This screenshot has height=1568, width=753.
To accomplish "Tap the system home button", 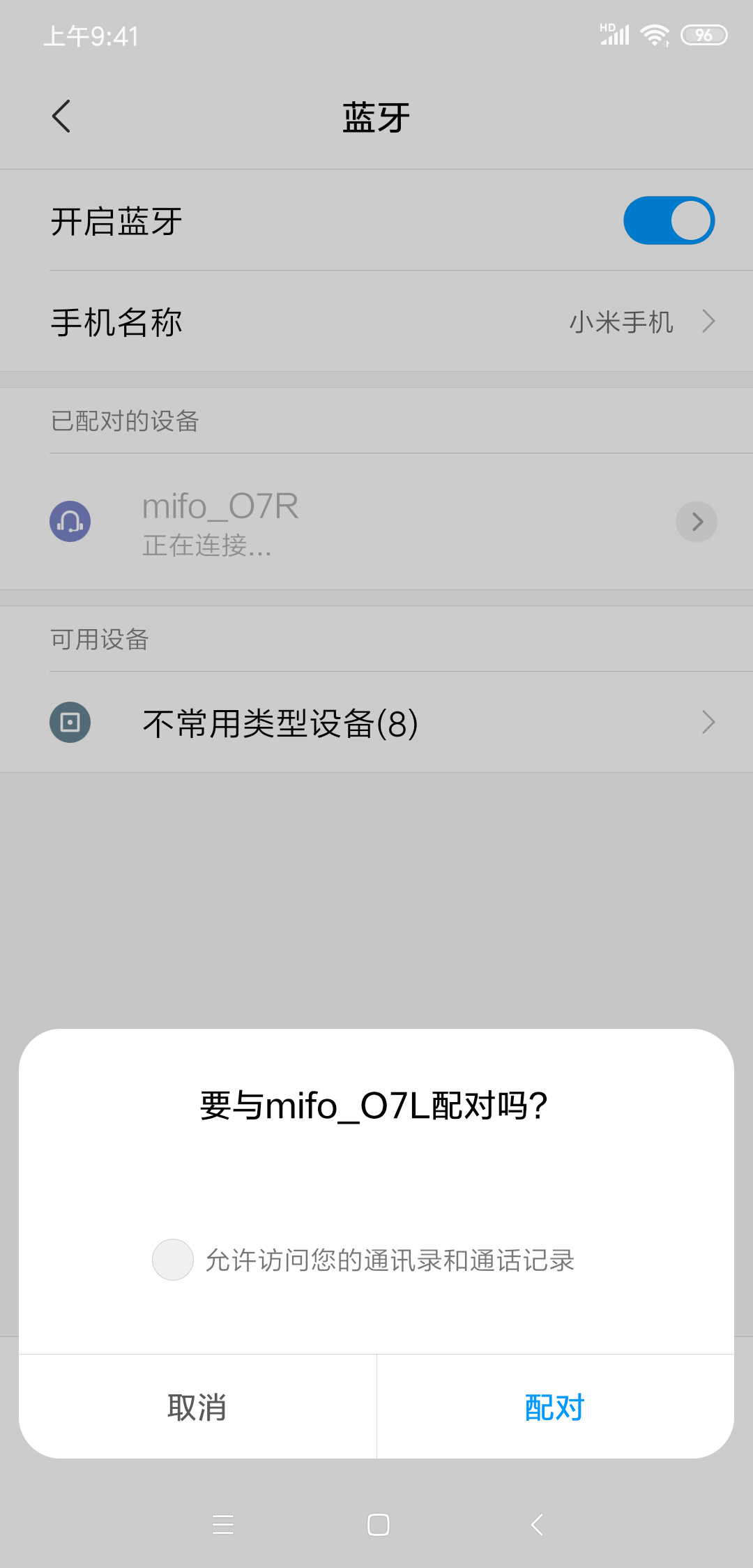I will click(x=378, y=1525).
